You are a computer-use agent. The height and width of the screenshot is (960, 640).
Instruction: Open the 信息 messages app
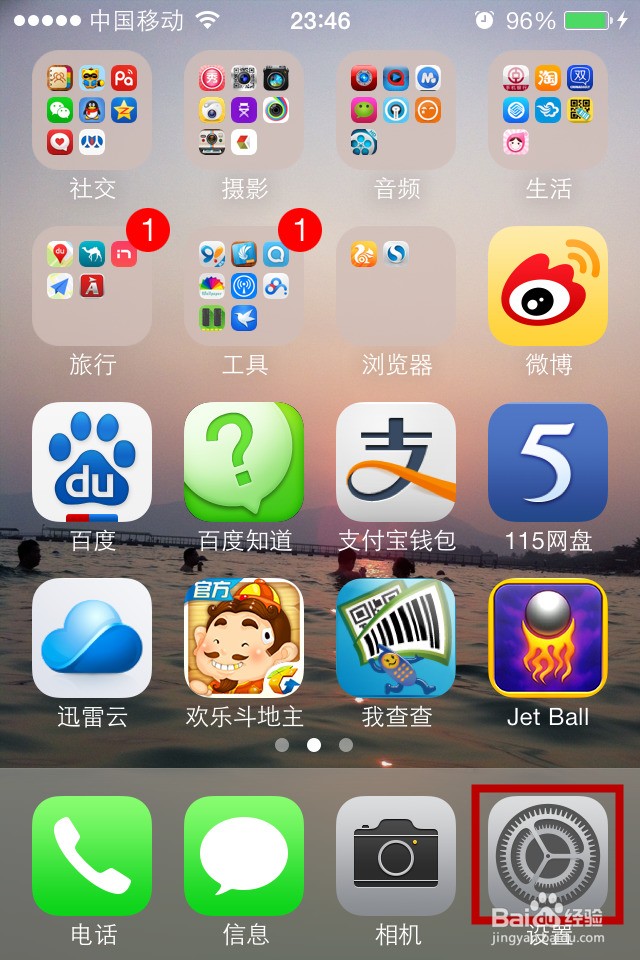pos(244,856)
